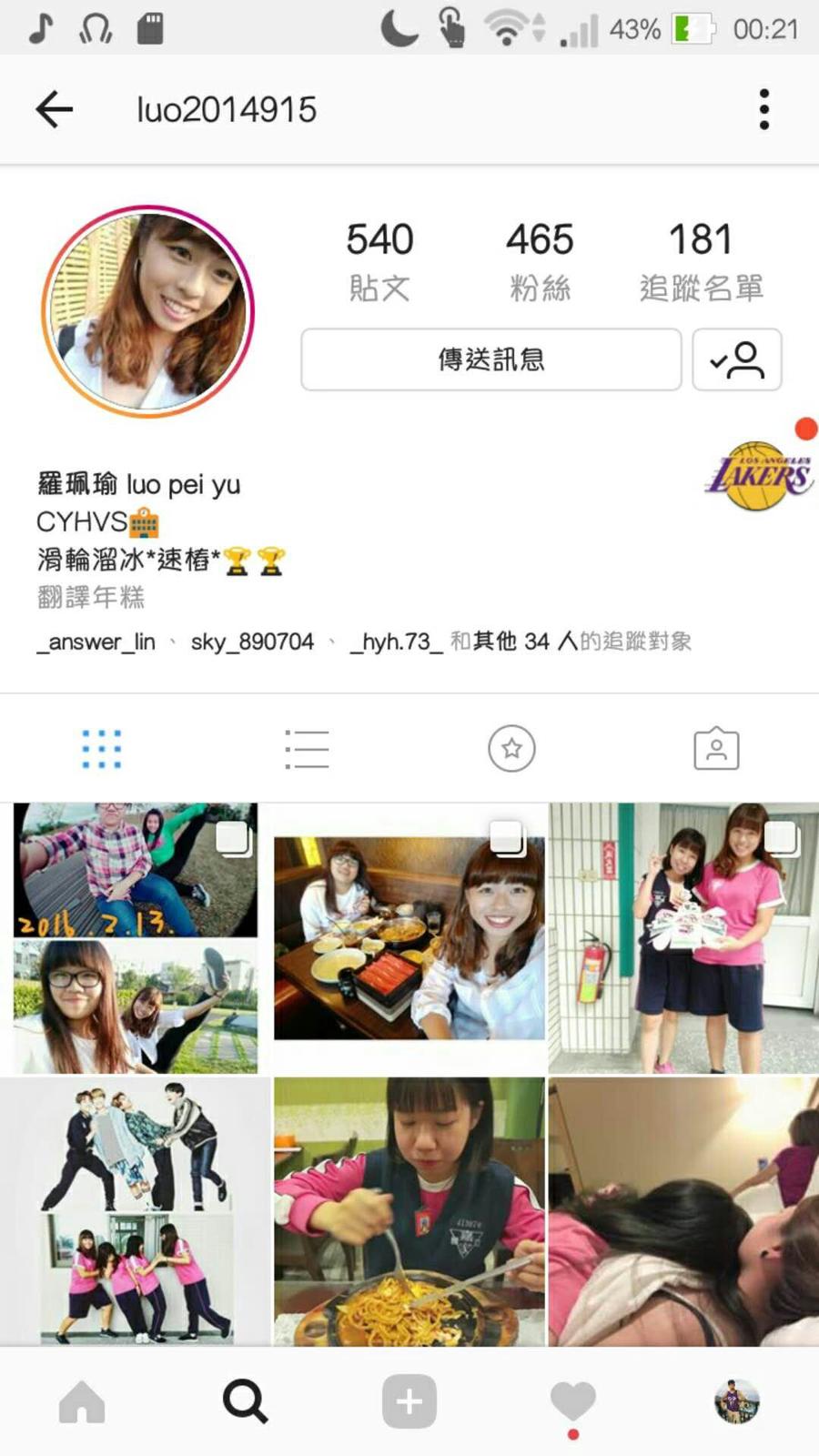The image size is (819, 1456).
Task: Open the post dated 2016.2.13
Action: click(x=136, y=937)
